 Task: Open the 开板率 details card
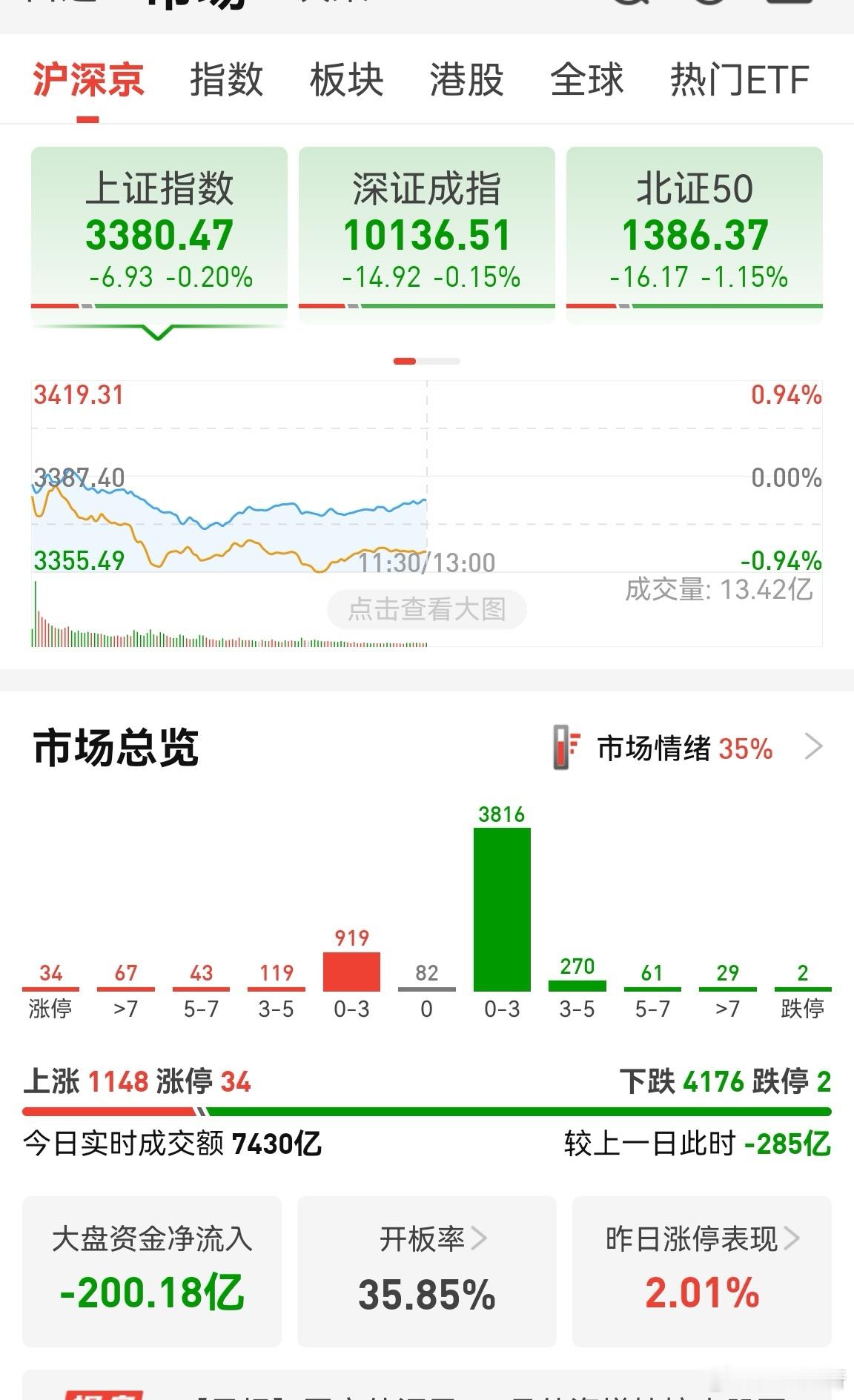[427, 1272]
